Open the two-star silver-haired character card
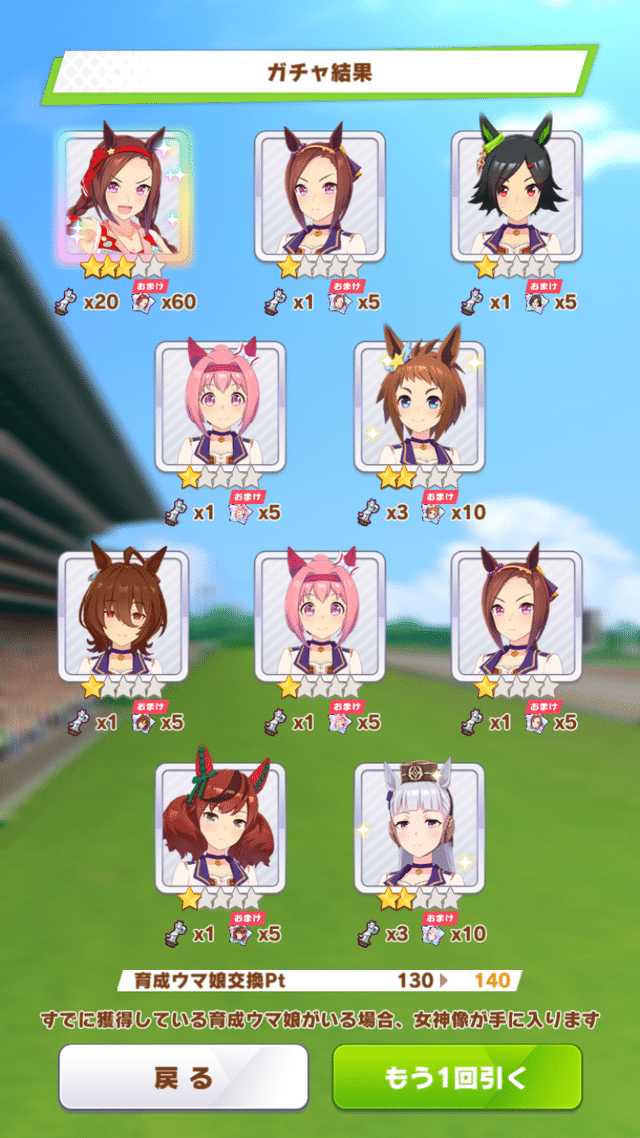The height and width of the screenshot is (1138, 640). coord(419,827)
